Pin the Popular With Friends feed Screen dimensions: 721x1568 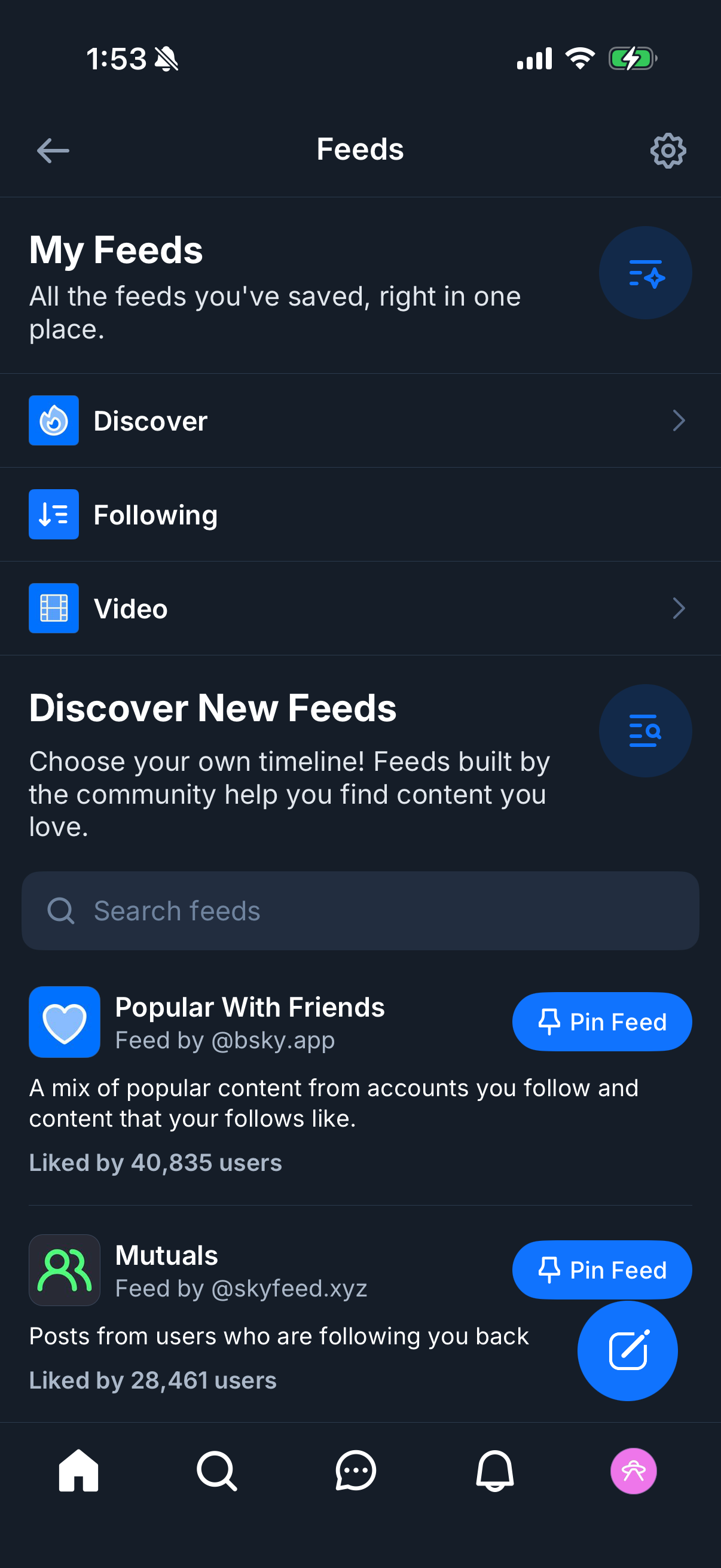click(x=601, y=1021)
